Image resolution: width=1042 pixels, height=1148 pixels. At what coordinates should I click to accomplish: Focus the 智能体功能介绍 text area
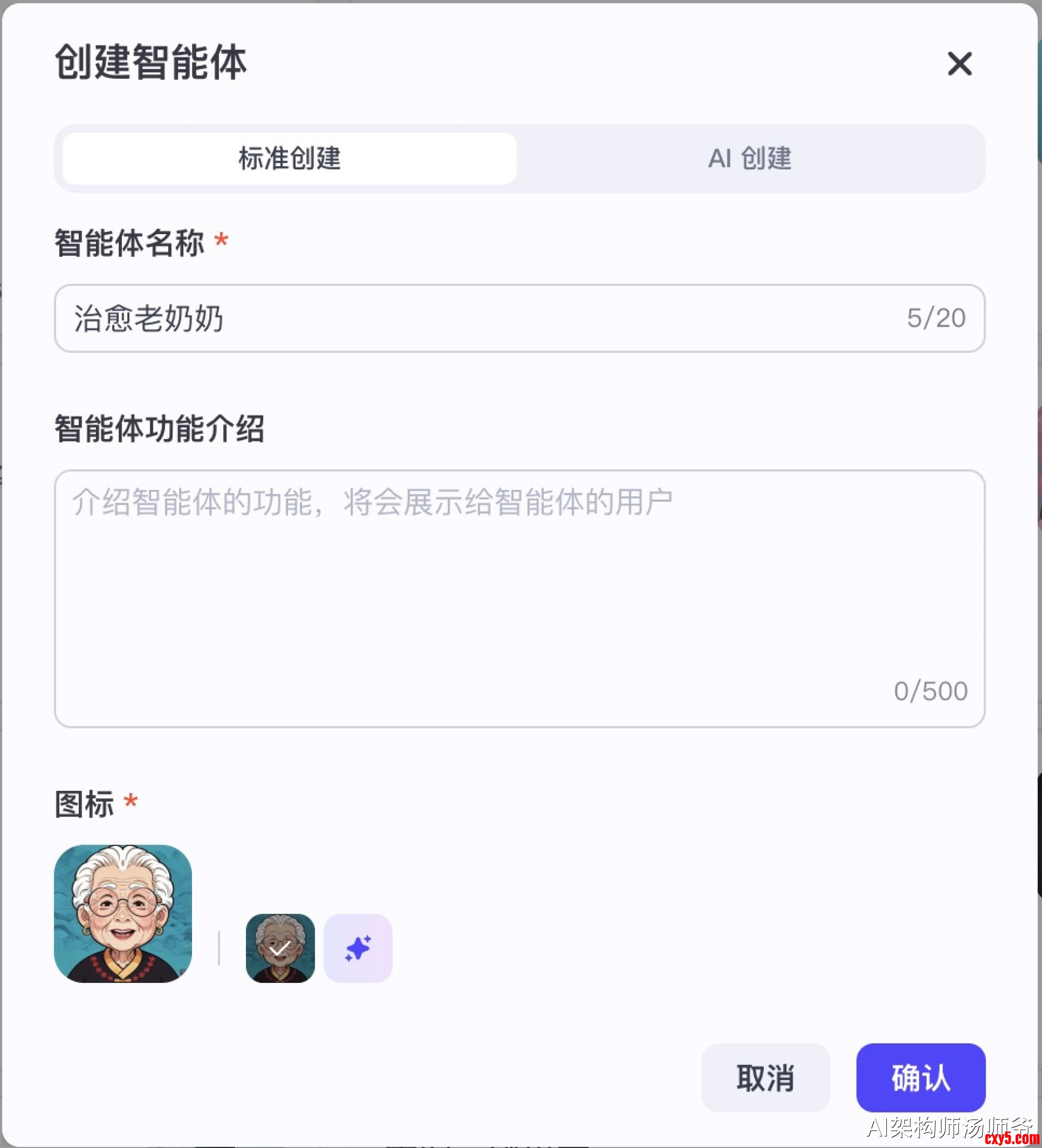tap(519, 598)
